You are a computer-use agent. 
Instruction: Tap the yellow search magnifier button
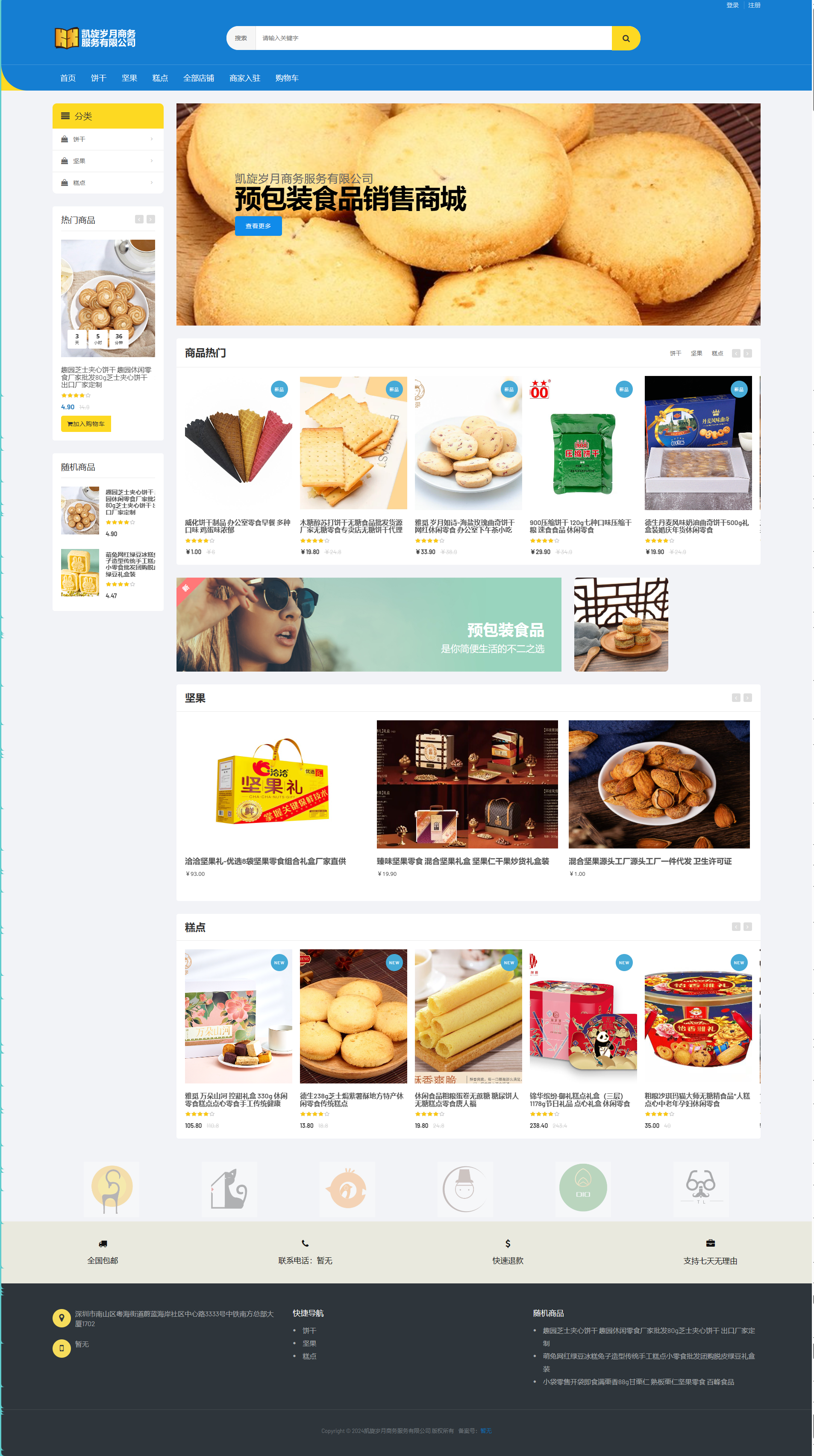[625, 38]
